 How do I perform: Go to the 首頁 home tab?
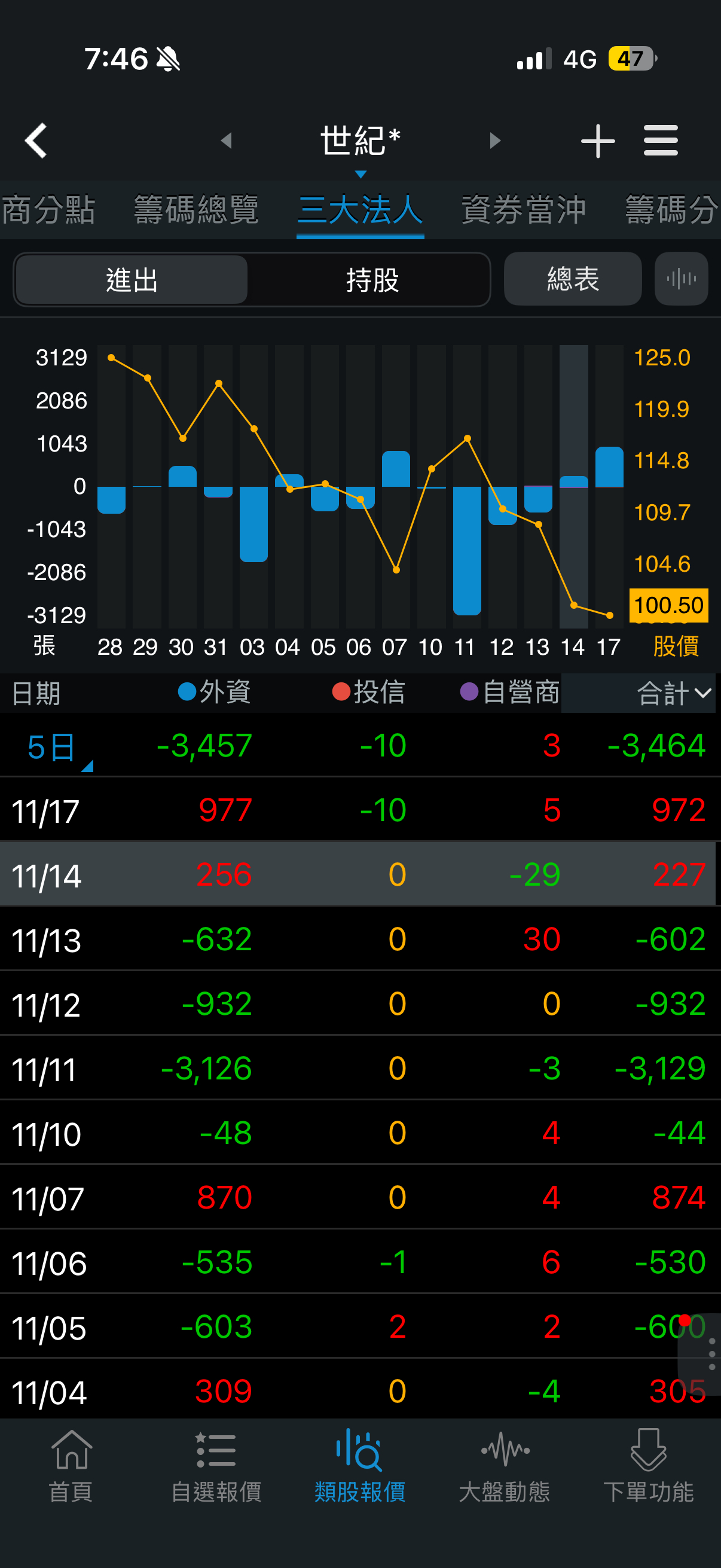71,1465
